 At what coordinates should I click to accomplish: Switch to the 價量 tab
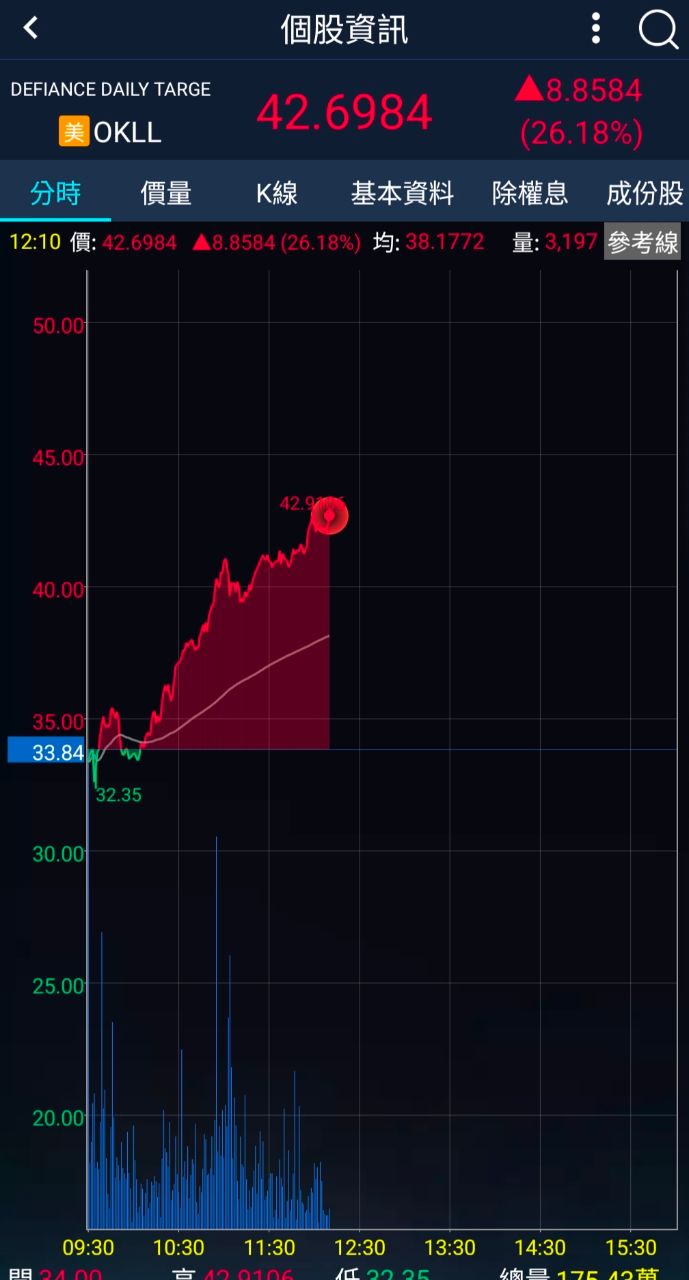pos(166,192)
